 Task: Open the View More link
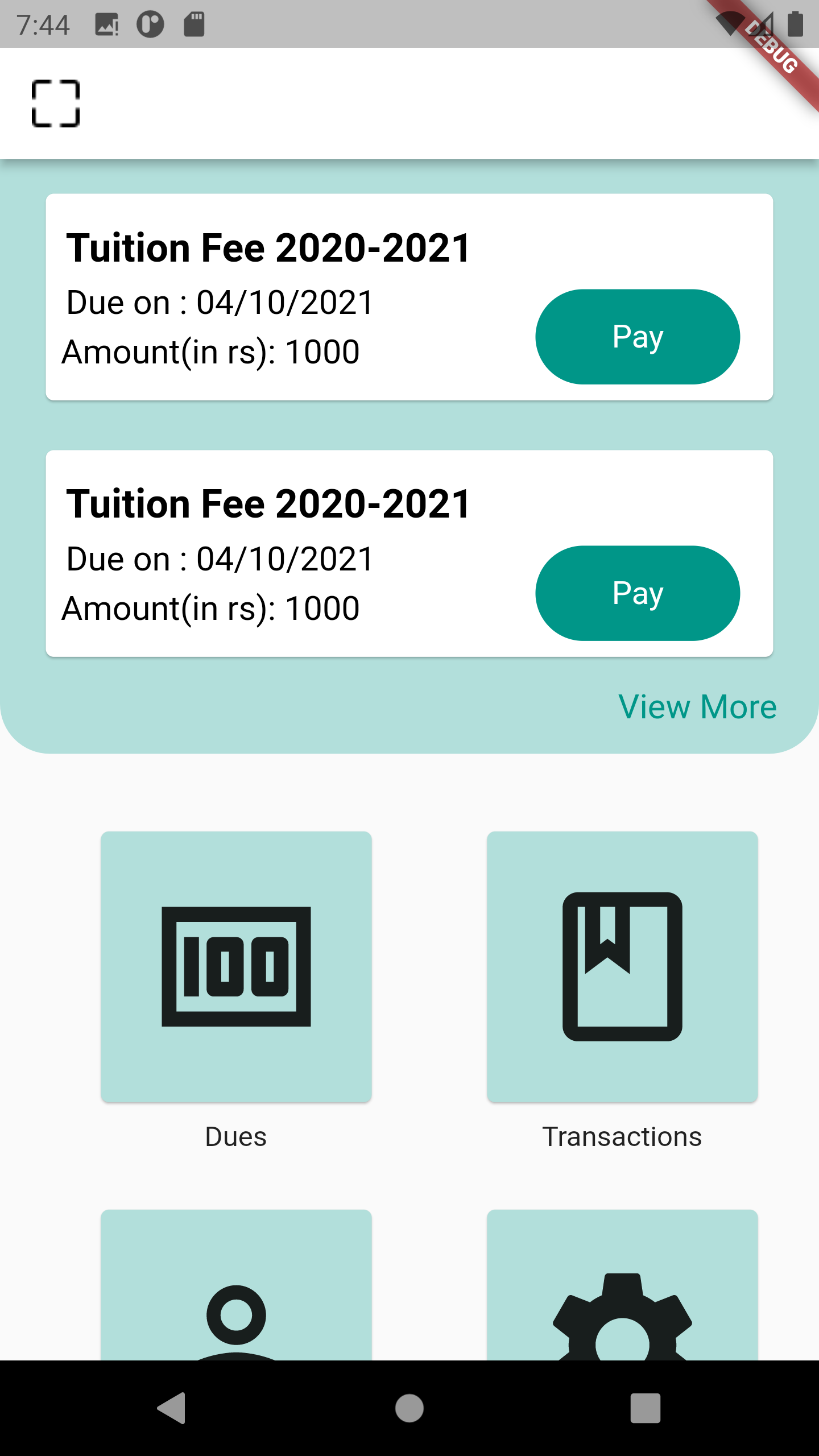point(697,707)
